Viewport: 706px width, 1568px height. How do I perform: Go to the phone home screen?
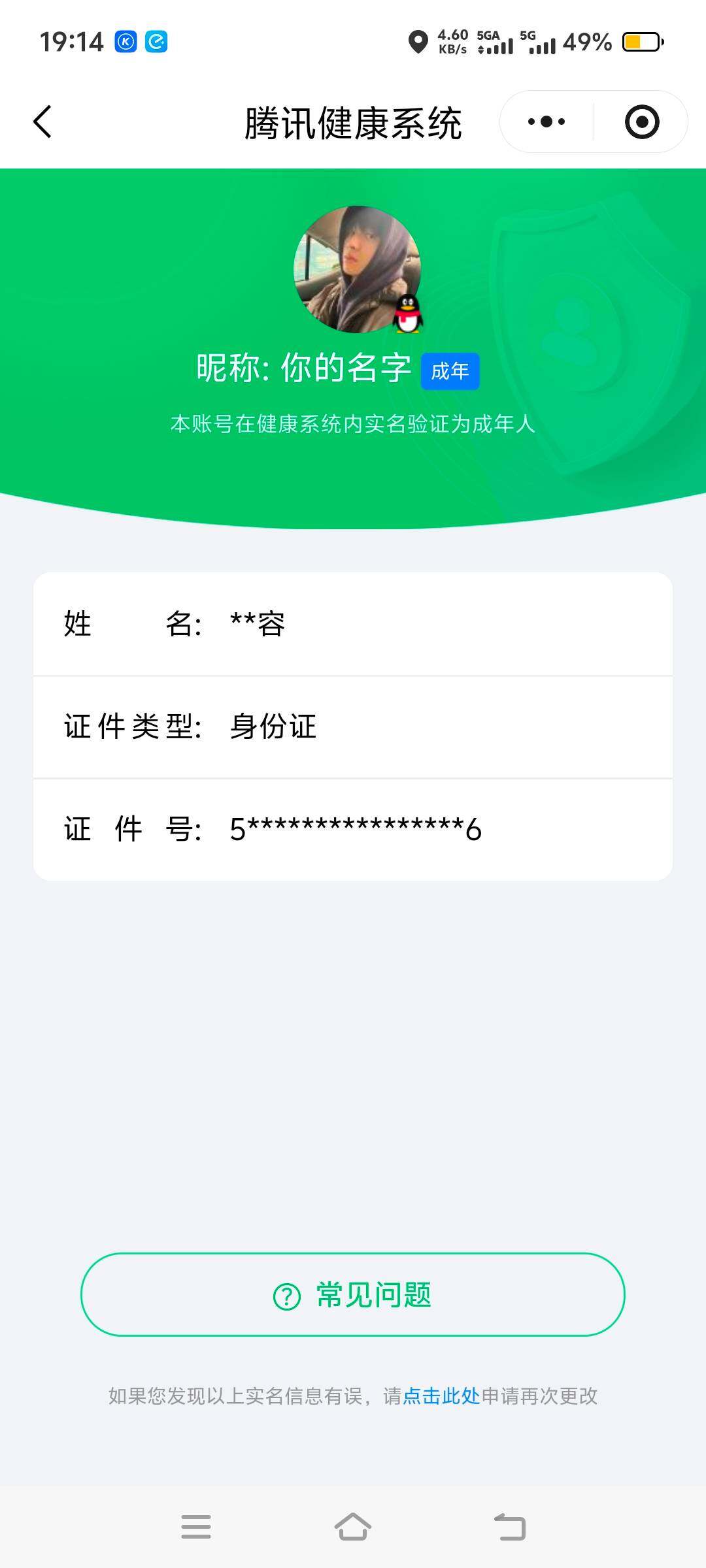353,1527
